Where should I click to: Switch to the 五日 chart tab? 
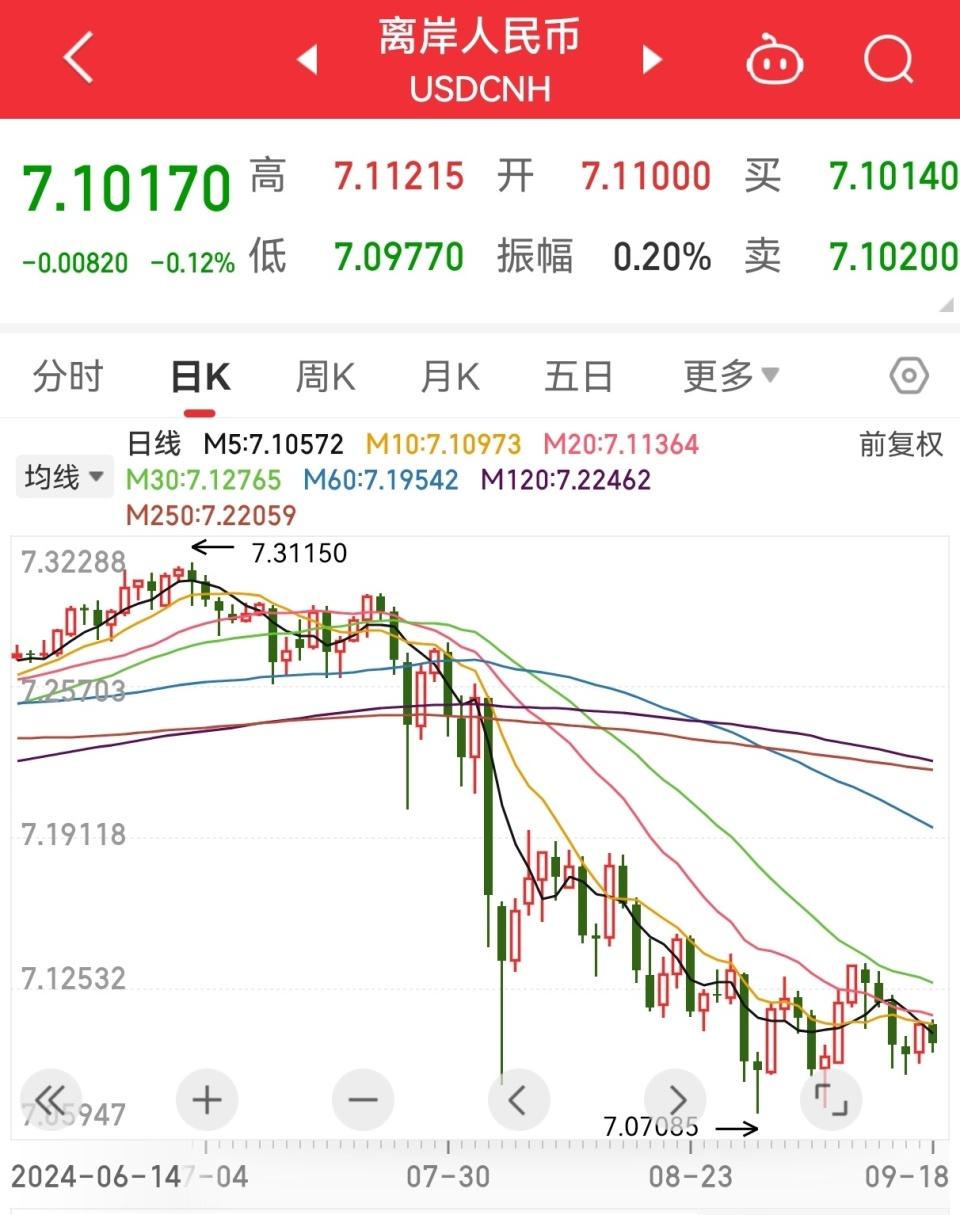[x=578, y=377]
